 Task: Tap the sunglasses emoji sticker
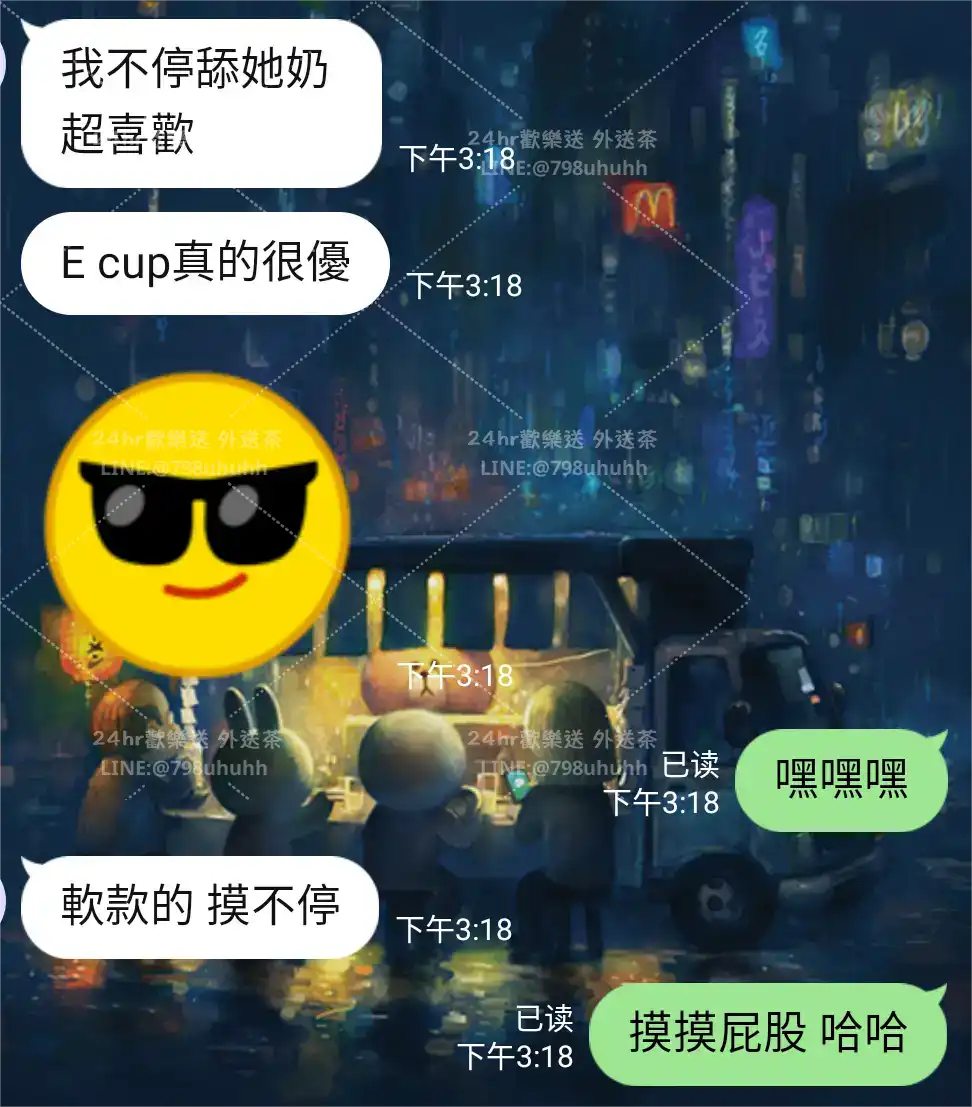(x=200, y=525)
